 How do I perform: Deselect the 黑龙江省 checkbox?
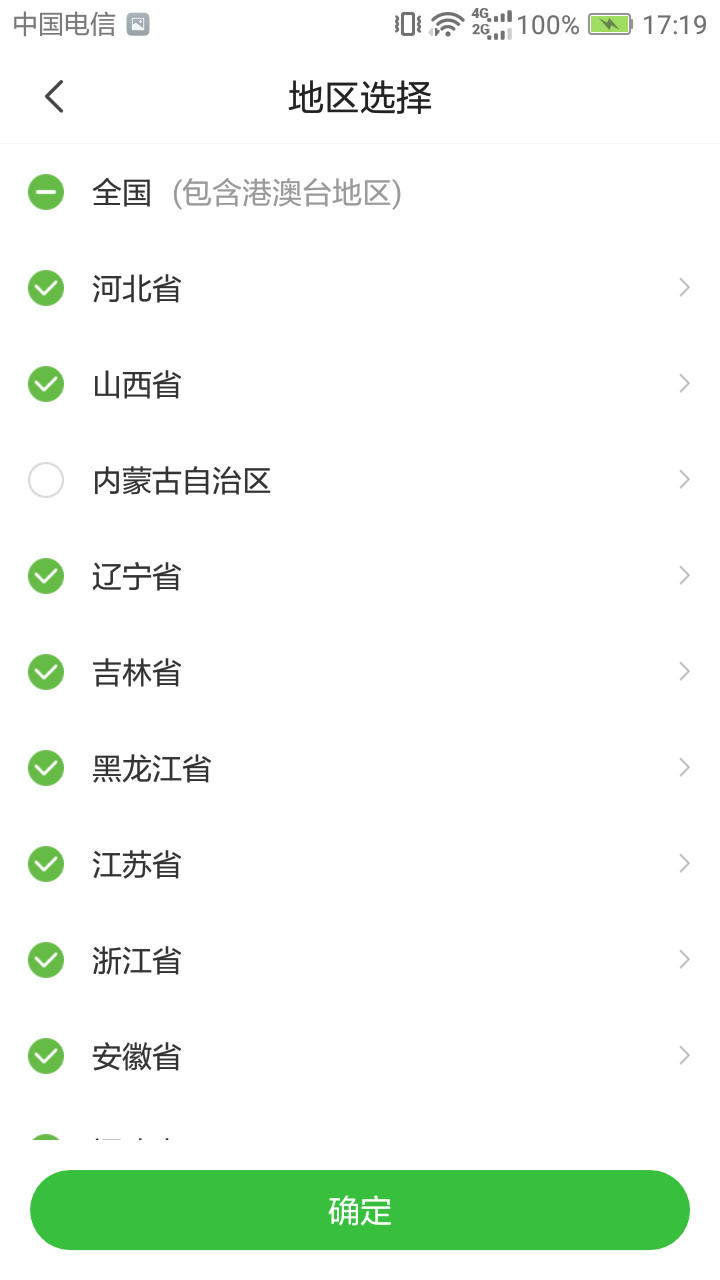(46, 768)
